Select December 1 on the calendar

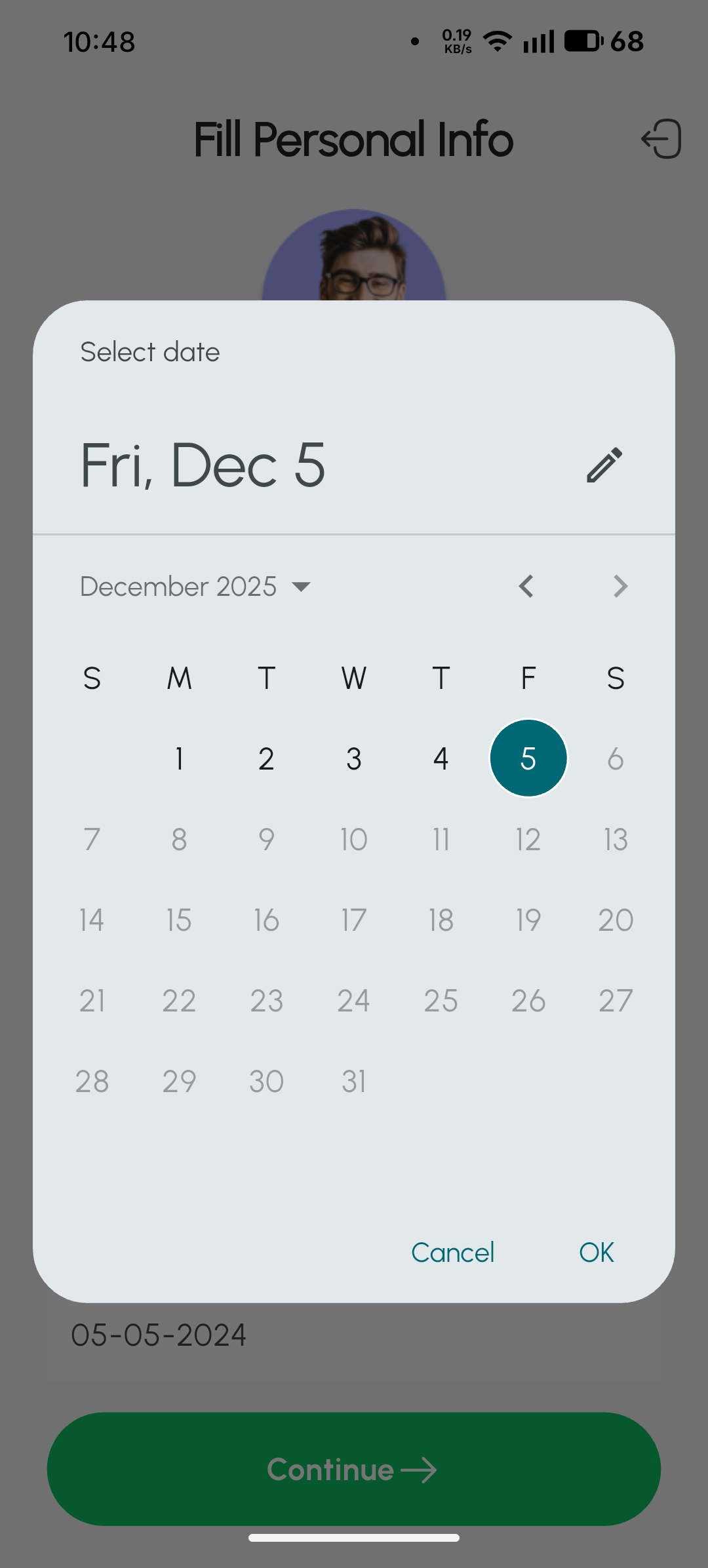click(179, 758)
